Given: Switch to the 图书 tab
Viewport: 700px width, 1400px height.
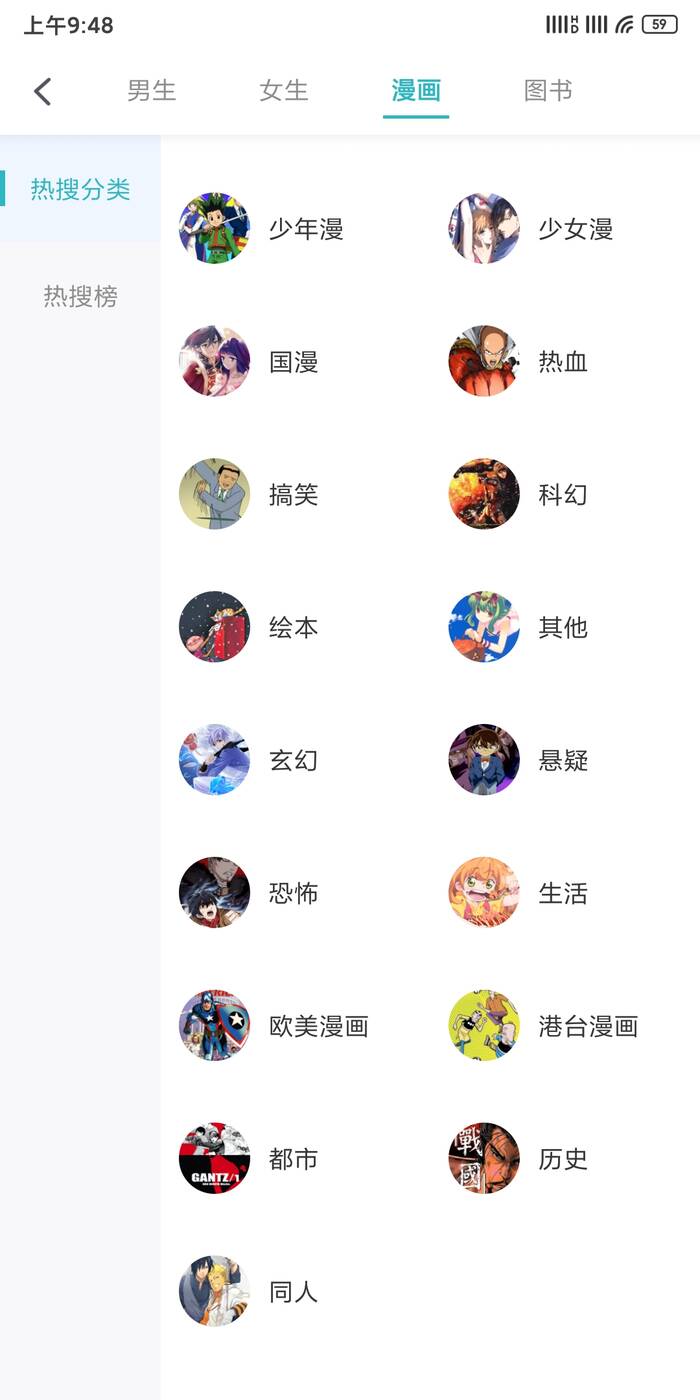Looking at the screenshot, I should click(548, 91).
